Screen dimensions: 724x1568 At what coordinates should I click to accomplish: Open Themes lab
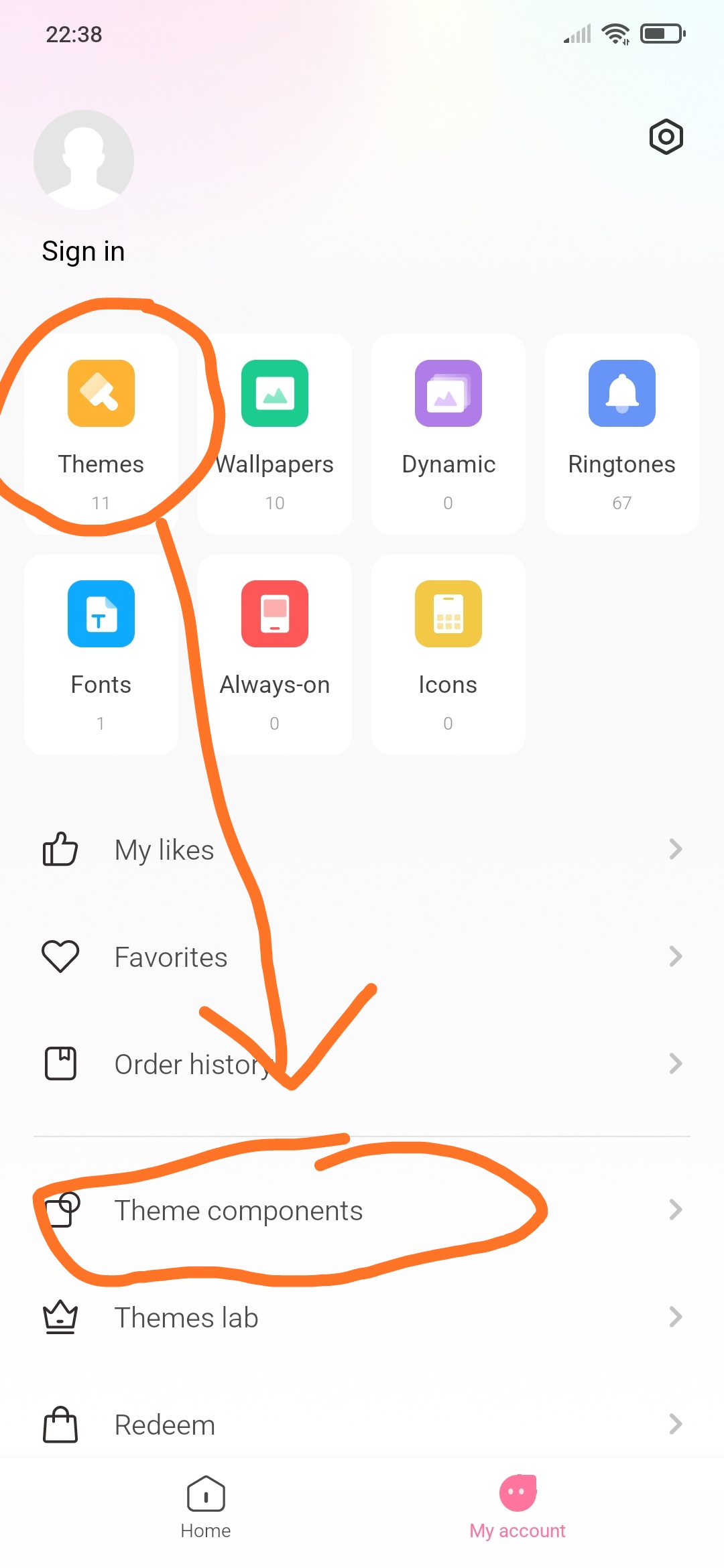(x=362, y=1317)
